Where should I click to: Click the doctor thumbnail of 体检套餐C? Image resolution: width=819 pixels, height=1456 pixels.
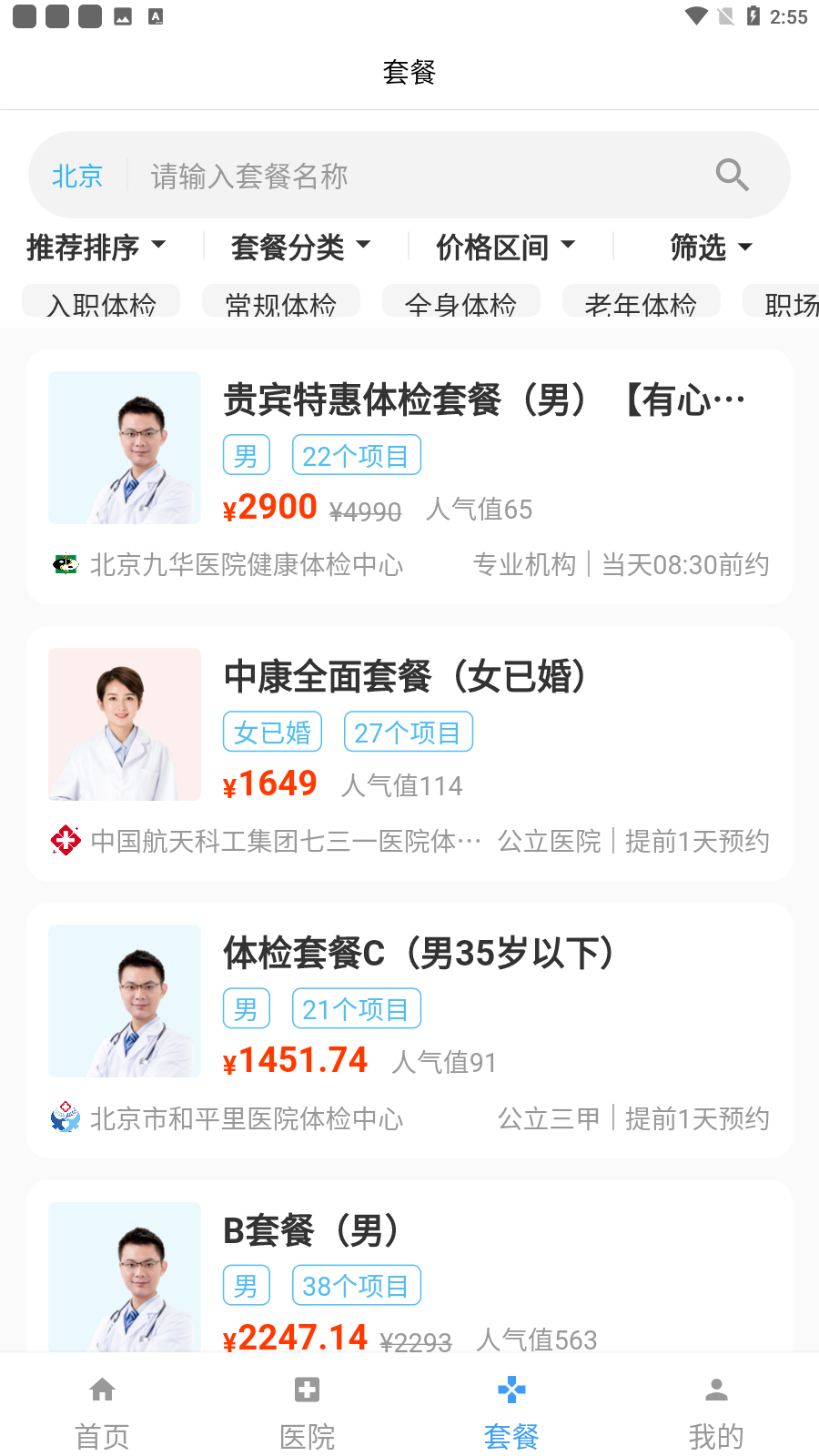[124, 1001]
